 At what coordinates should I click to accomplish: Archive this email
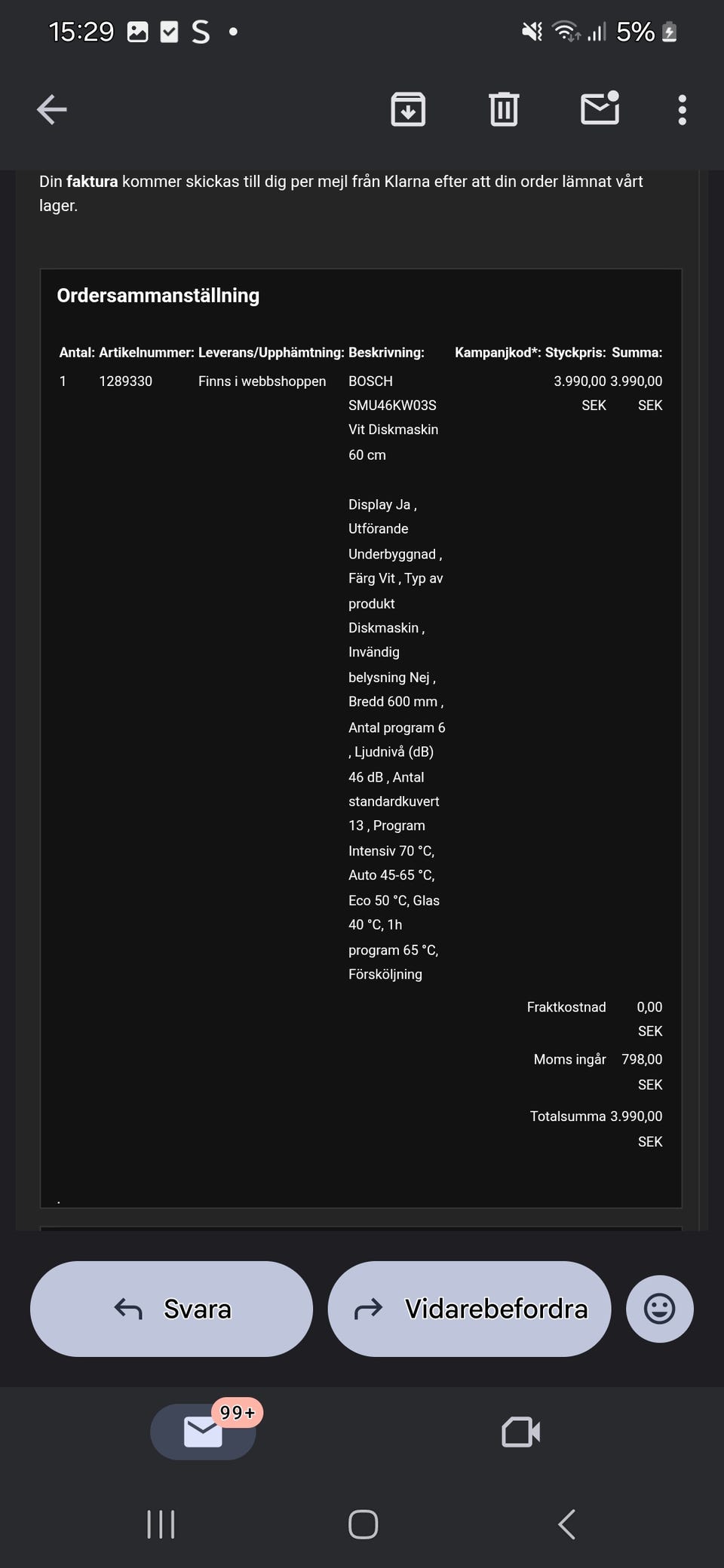coord(408,110)
